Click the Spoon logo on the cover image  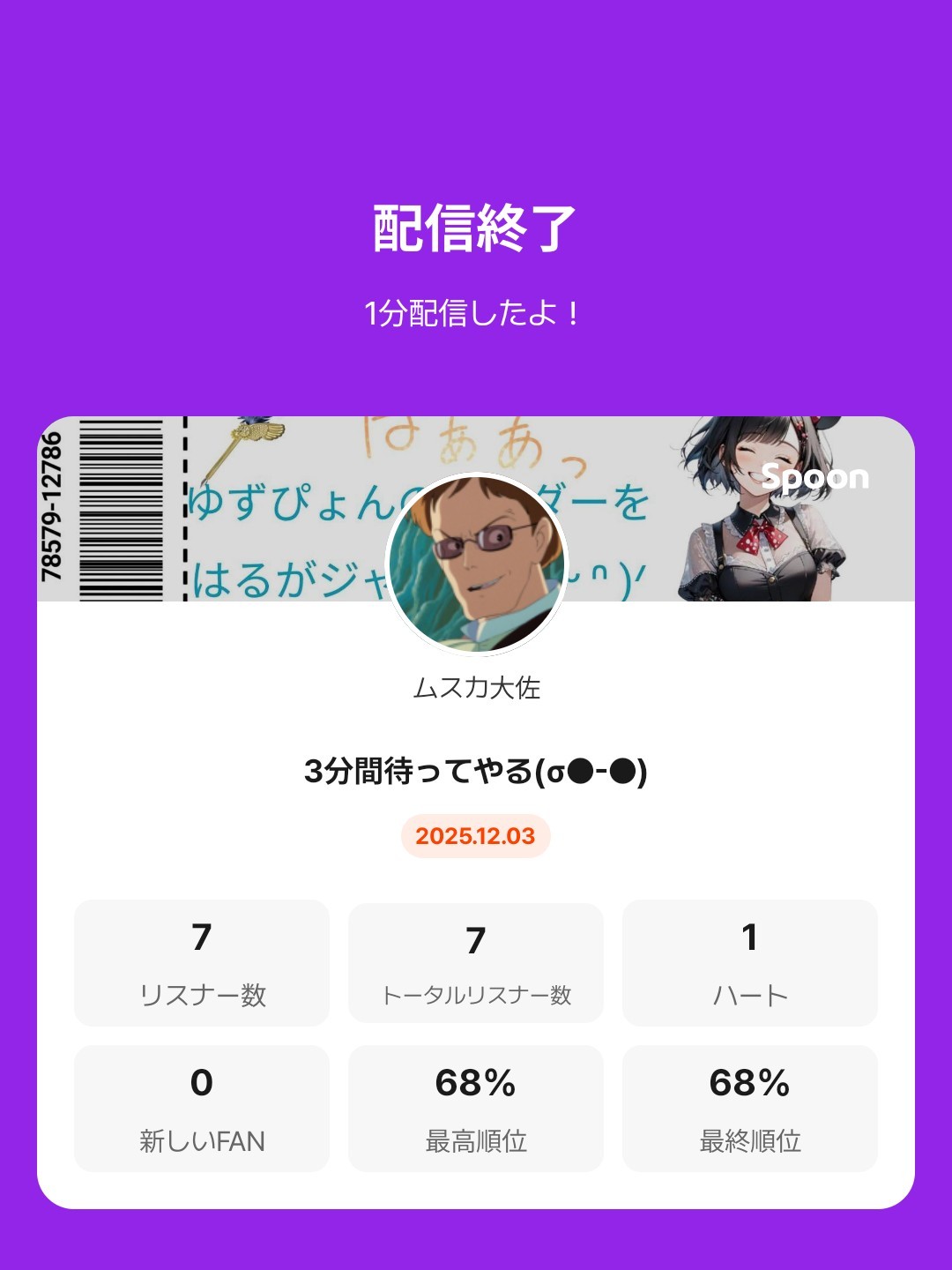click(815, 477)
